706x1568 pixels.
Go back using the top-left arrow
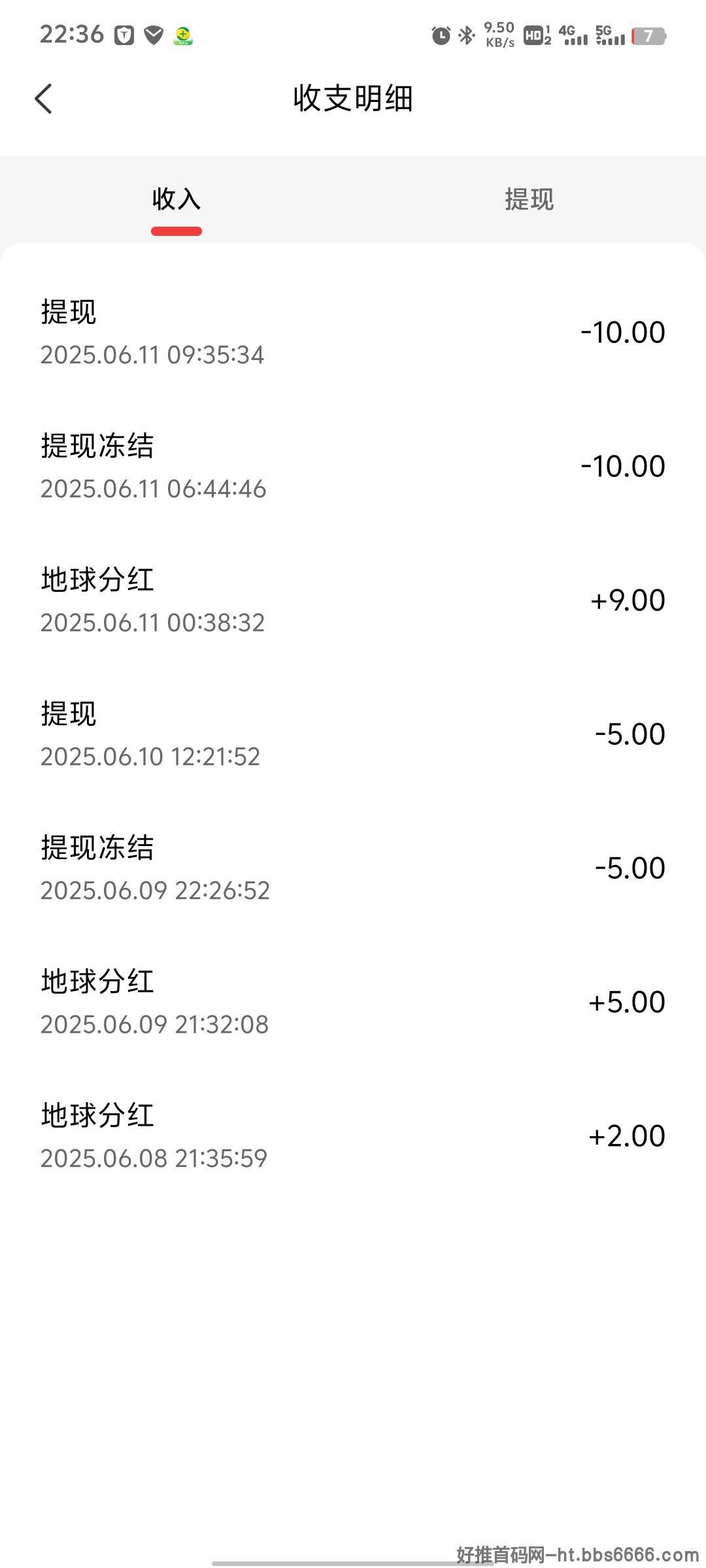tap(43, 99)
